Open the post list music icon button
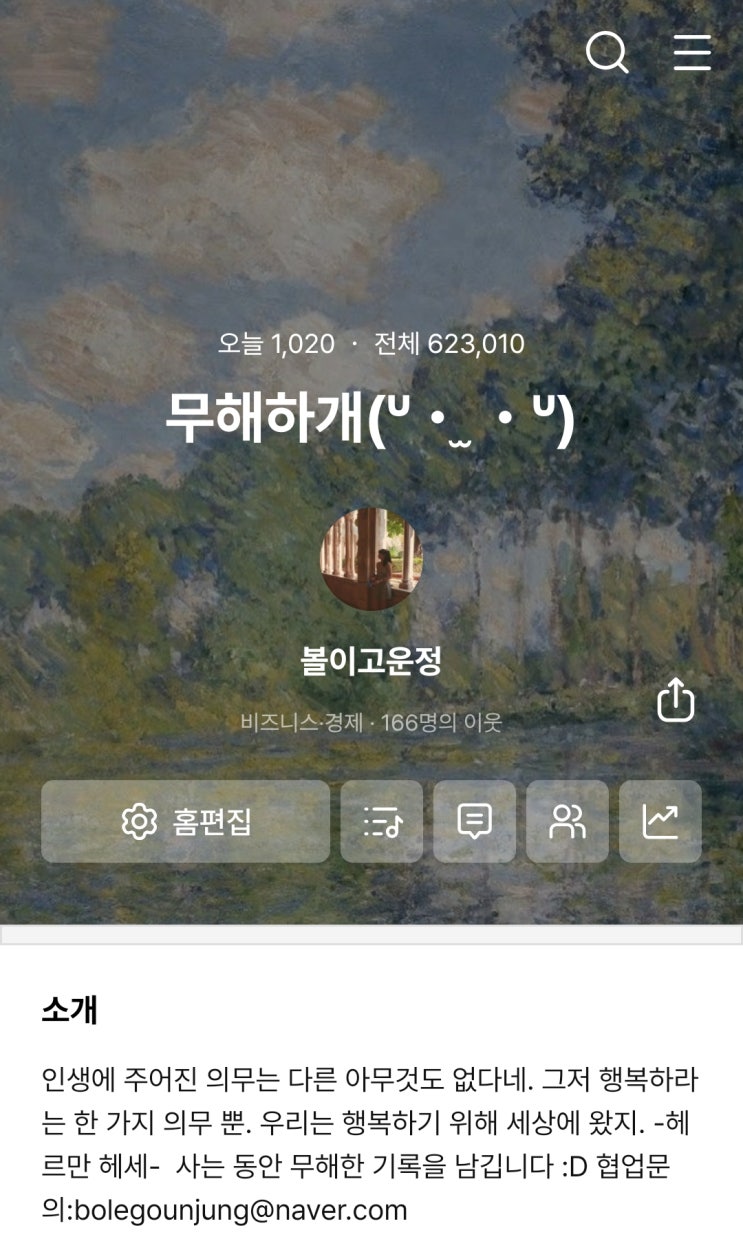Screen dimensions: 743x1250 [381, 821]
